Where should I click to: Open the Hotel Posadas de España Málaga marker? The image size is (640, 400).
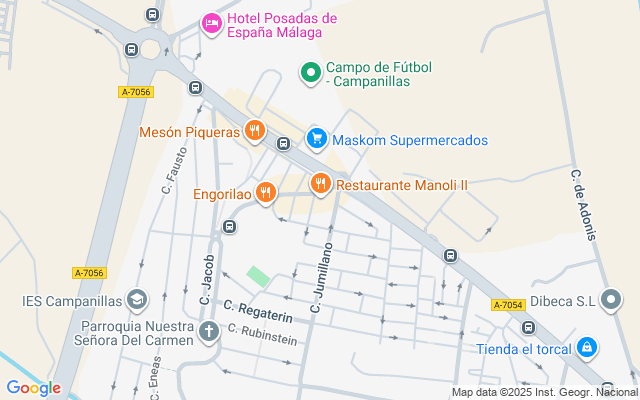211,24
